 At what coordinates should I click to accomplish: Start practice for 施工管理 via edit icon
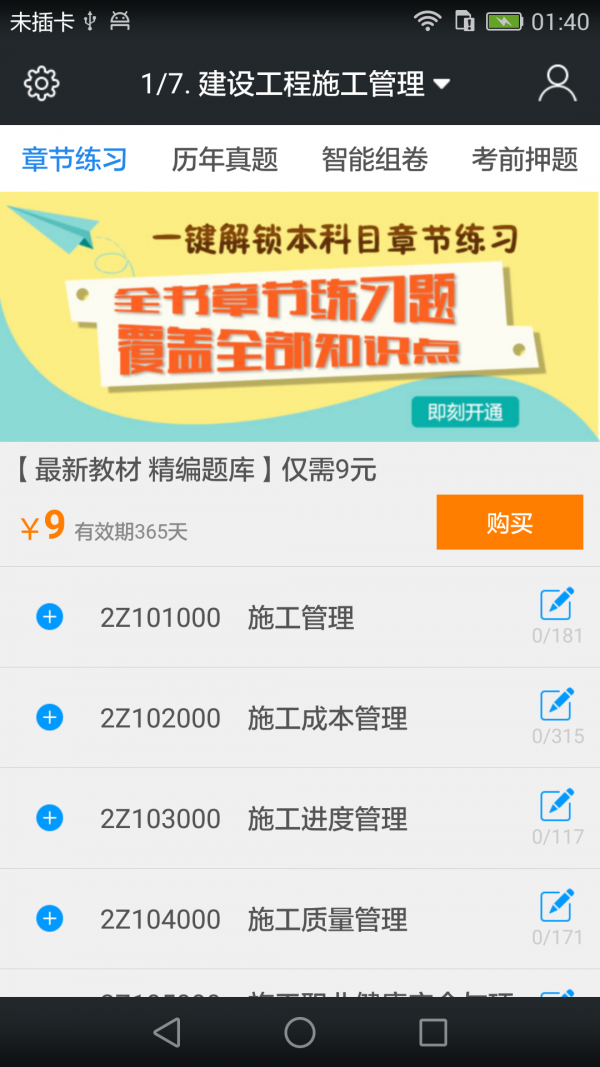(x=556, y=605)
